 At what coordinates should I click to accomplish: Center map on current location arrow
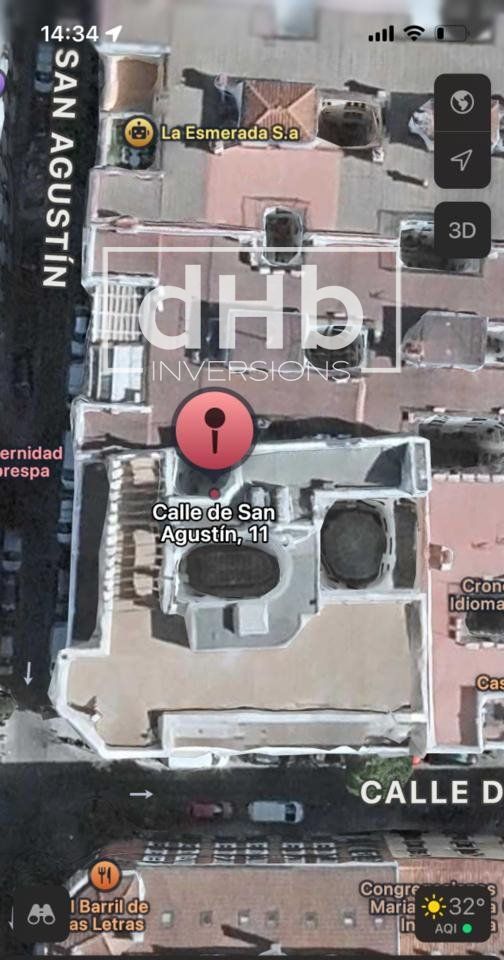click(x=462, y=160)
